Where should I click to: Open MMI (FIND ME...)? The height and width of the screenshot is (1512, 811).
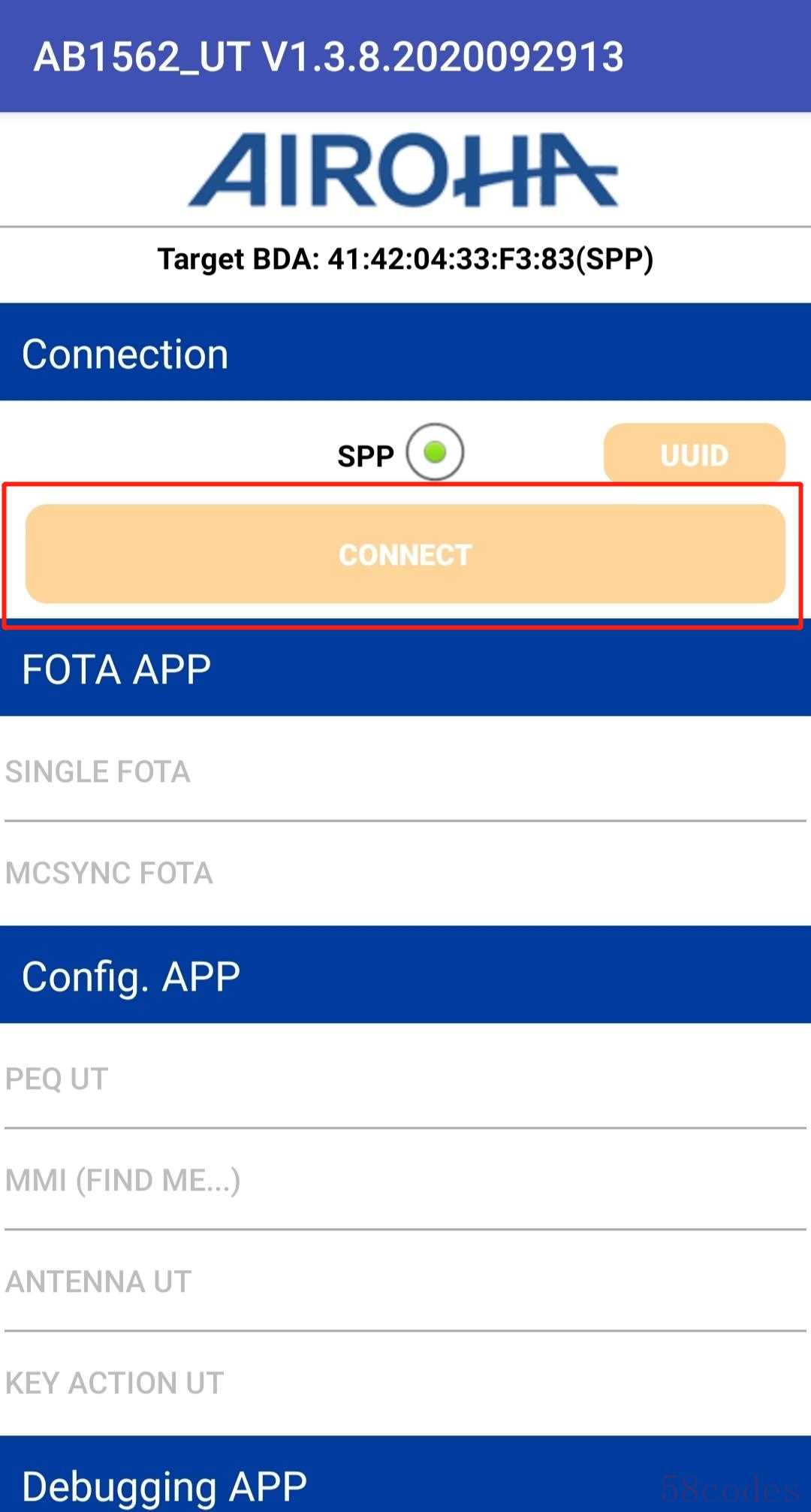405,1180
